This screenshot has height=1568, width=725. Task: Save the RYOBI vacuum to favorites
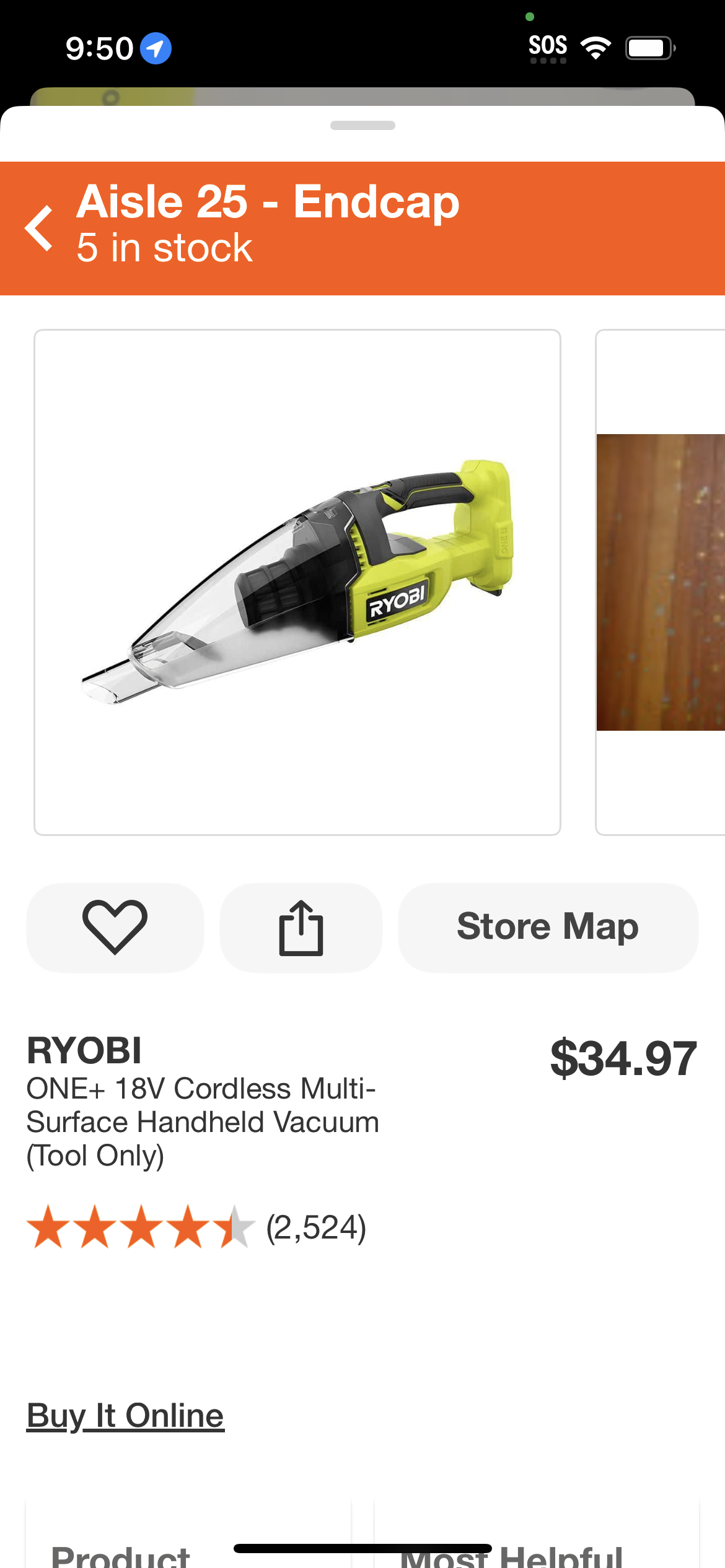[115, 928]
